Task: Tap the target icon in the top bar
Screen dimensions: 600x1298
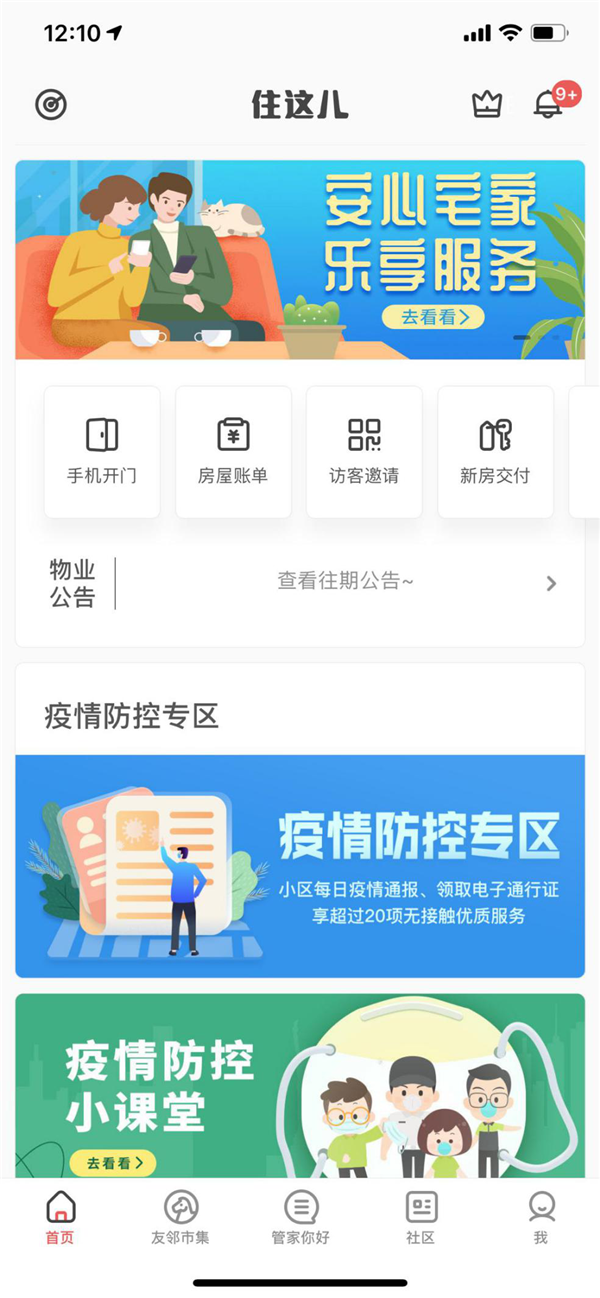Action: pyautogui.click(x=49, y=104)
